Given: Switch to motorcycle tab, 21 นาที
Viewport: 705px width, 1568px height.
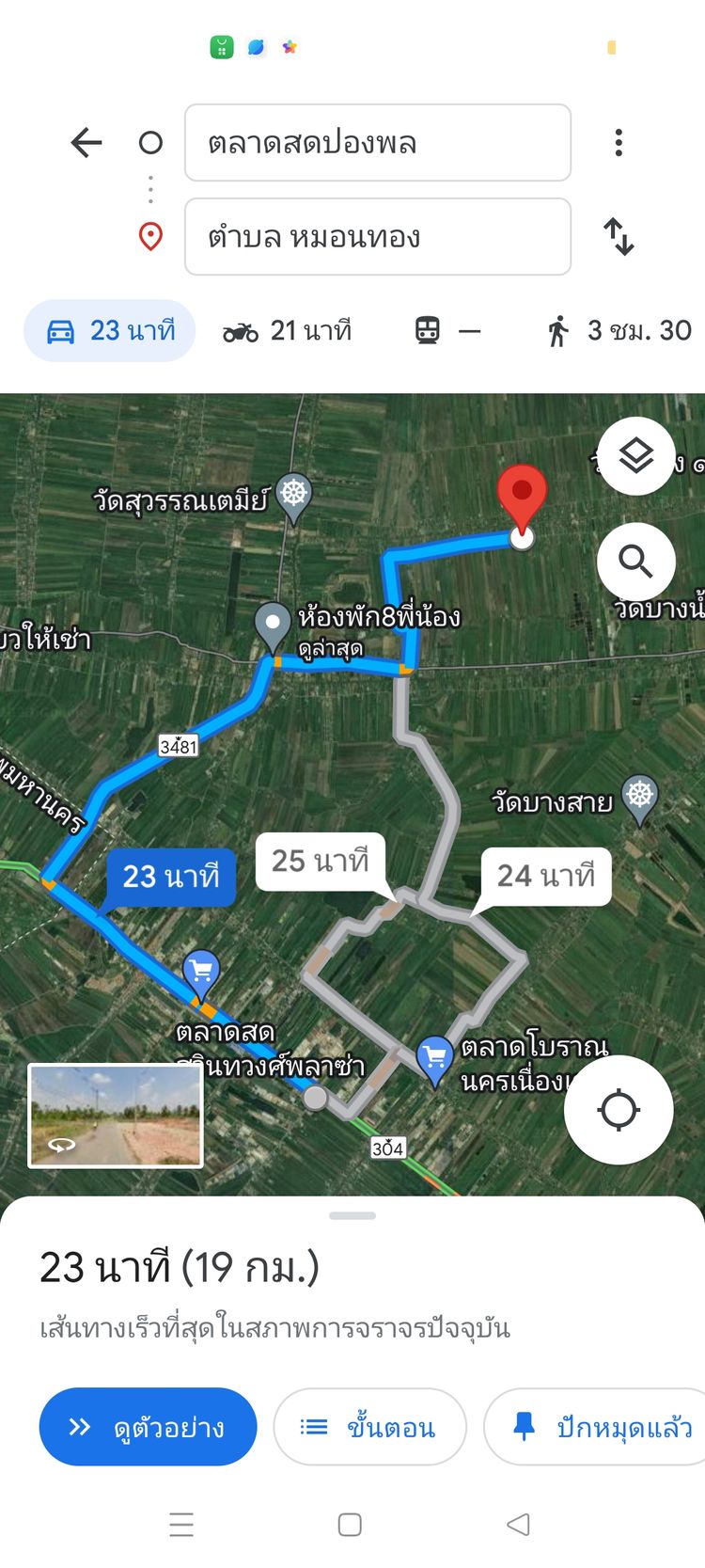Looking at the screenshot, I should (287, 331).
